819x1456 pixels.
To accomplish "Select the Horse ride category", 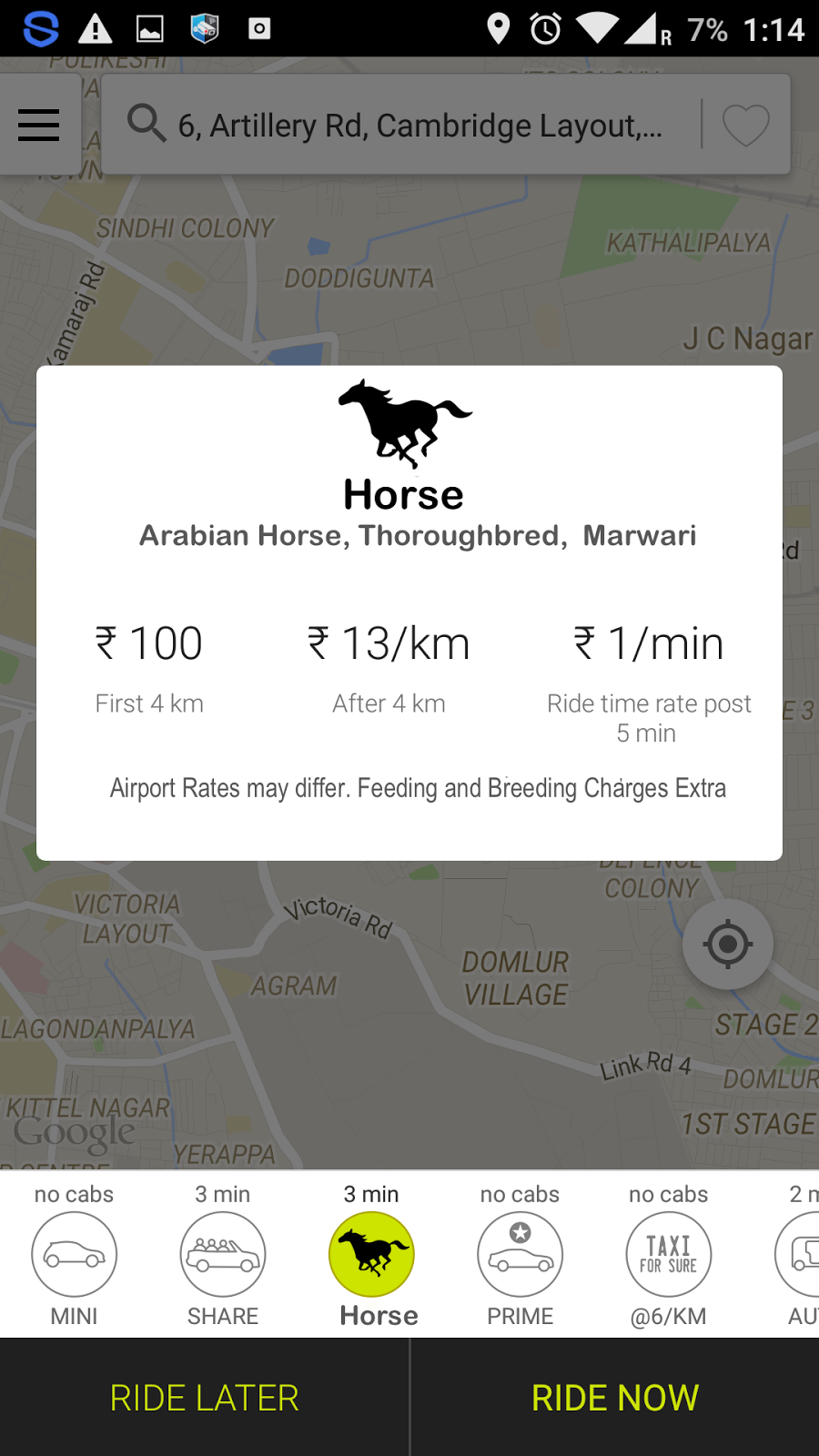I will [x=372, y=1255].
